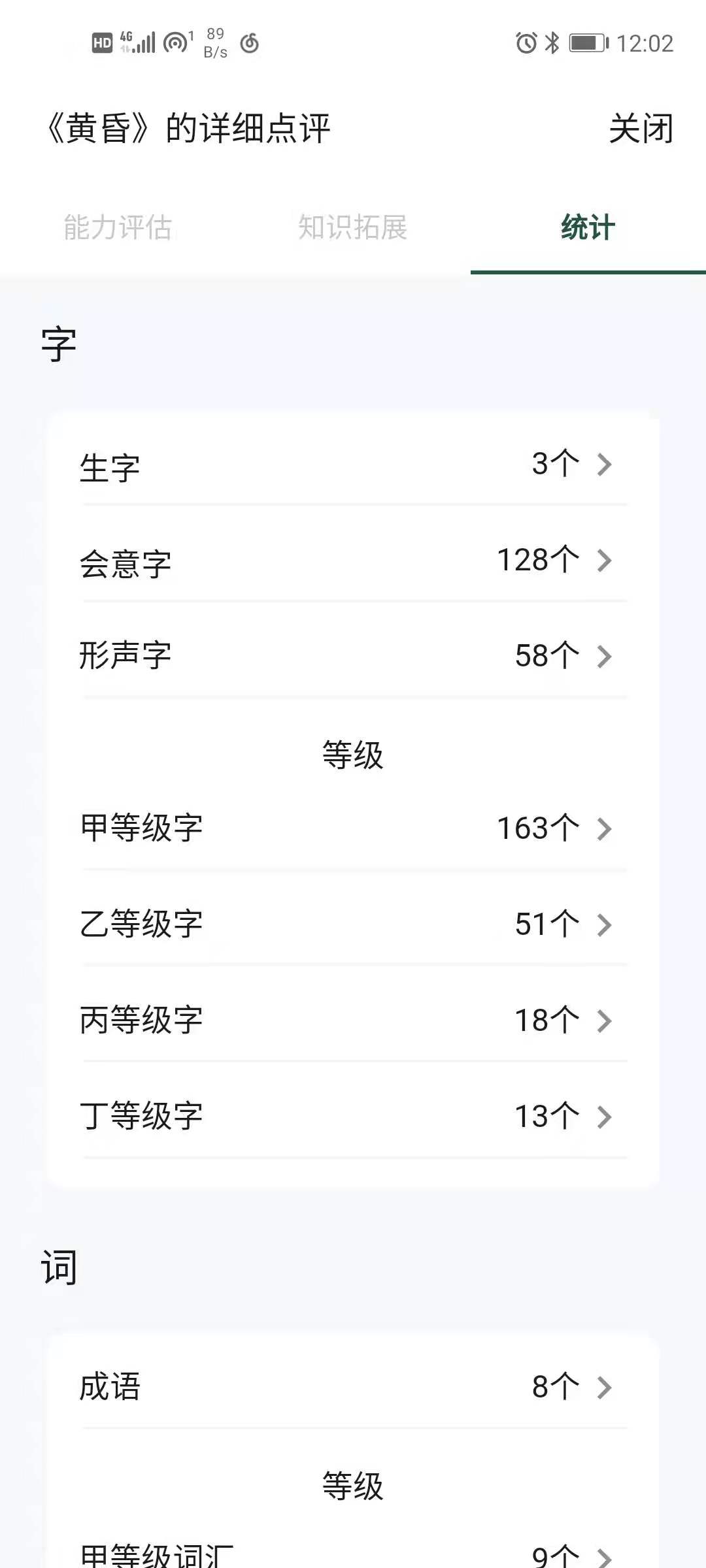Open the 甲等级词汇 row
706x1568 pixels.
[x=353, y=1555]
